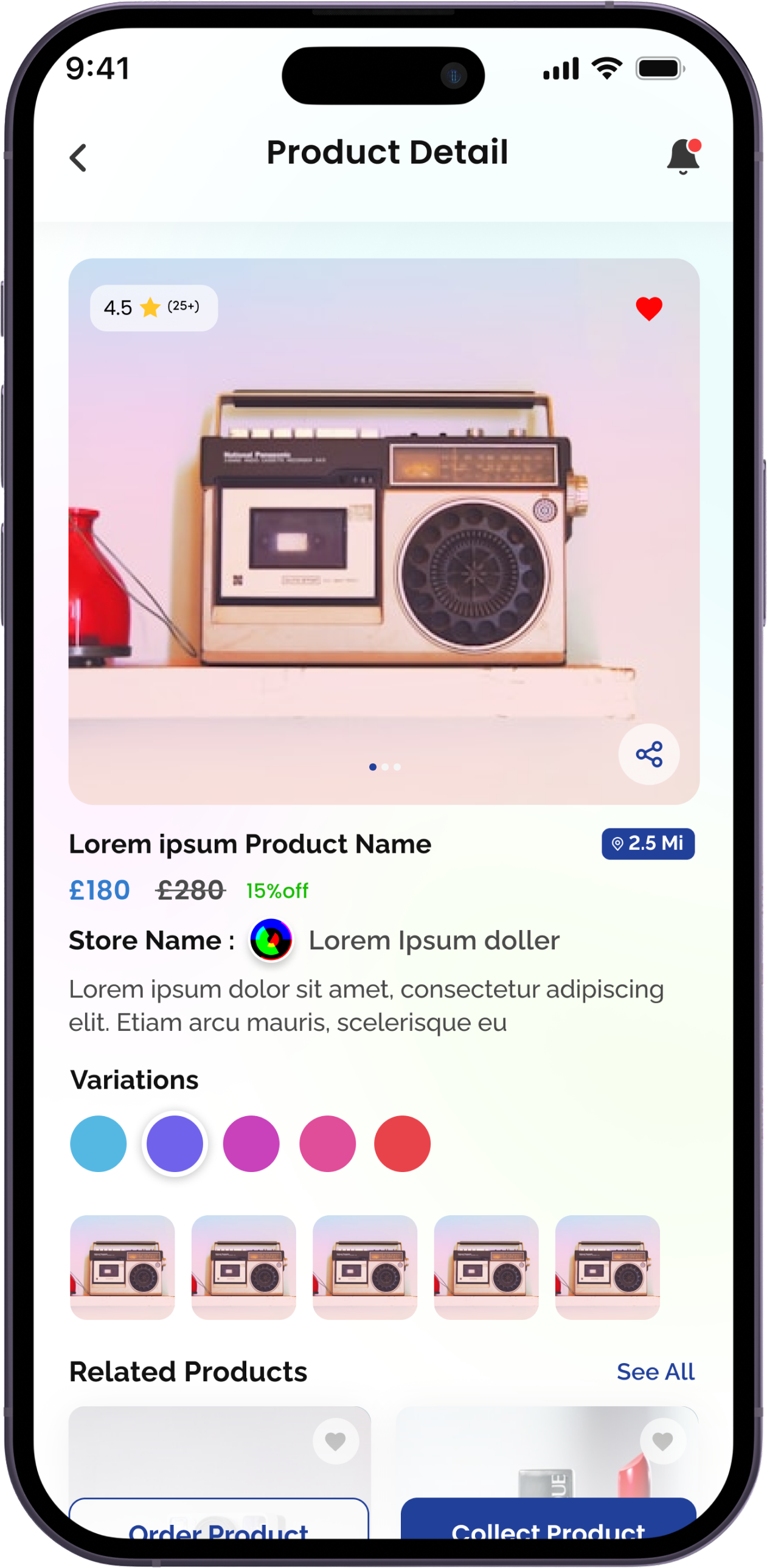View the last radio thumbnail image
Image resolution: width=767 pixels, height=1568 pixels.
pos(608,1267)
